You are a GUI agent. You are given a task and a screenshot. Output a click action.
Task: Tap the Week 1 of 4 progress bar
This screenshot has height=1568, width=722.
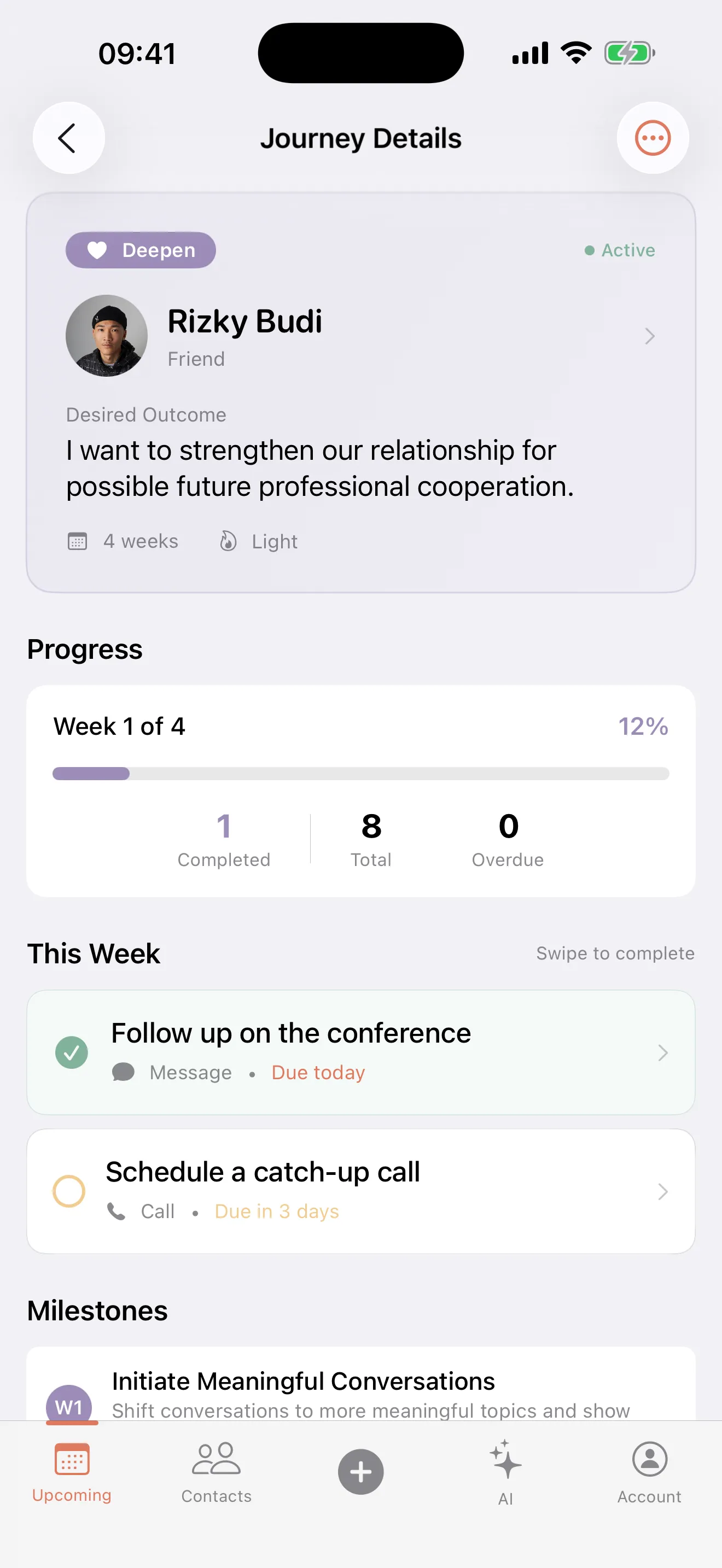click(360, 773)
